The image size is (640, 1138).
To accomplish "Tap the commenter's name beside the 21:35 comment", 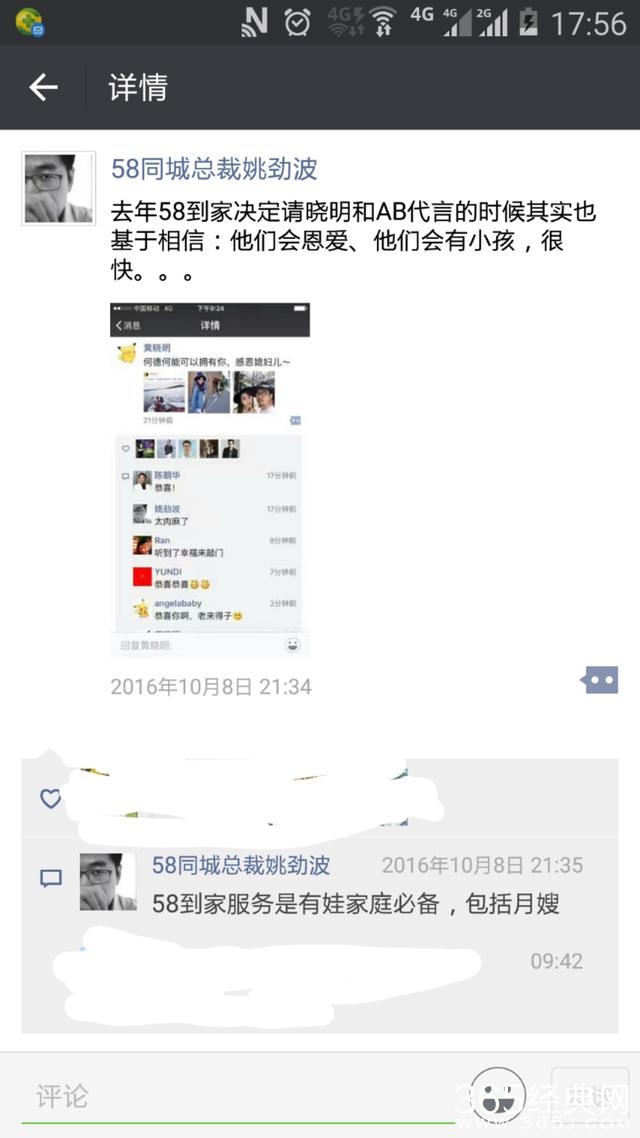I will (x=240, y=865).
